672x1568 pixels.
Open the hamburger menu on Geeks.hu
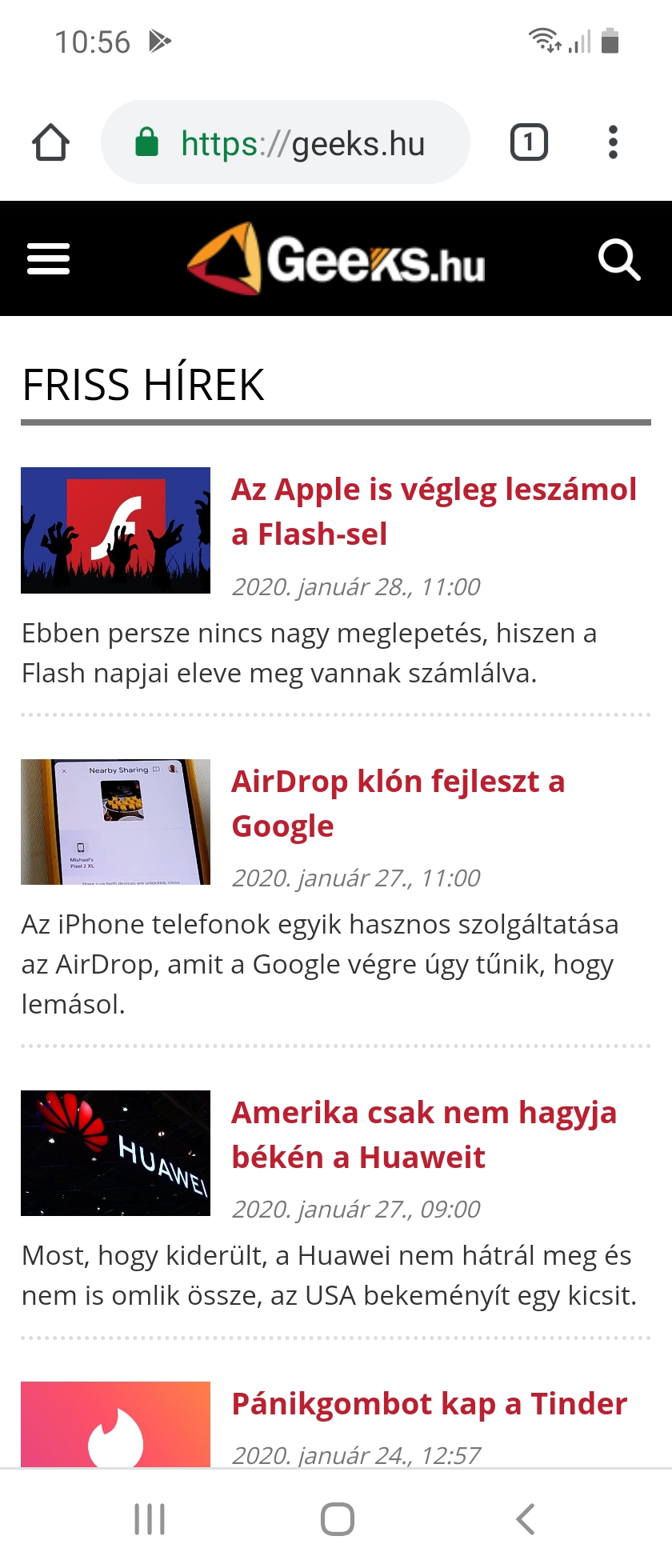point(49,258)
